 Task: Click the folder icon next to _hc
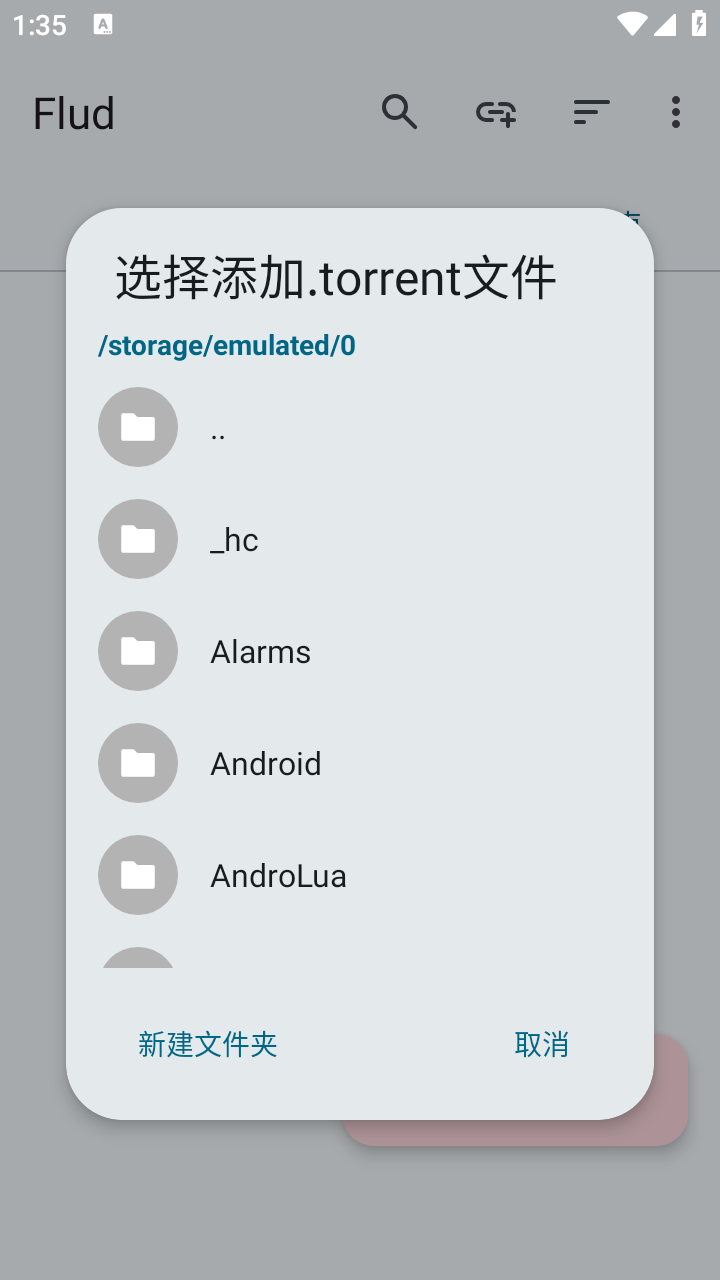pyautogui.click(x=138, y=538)
